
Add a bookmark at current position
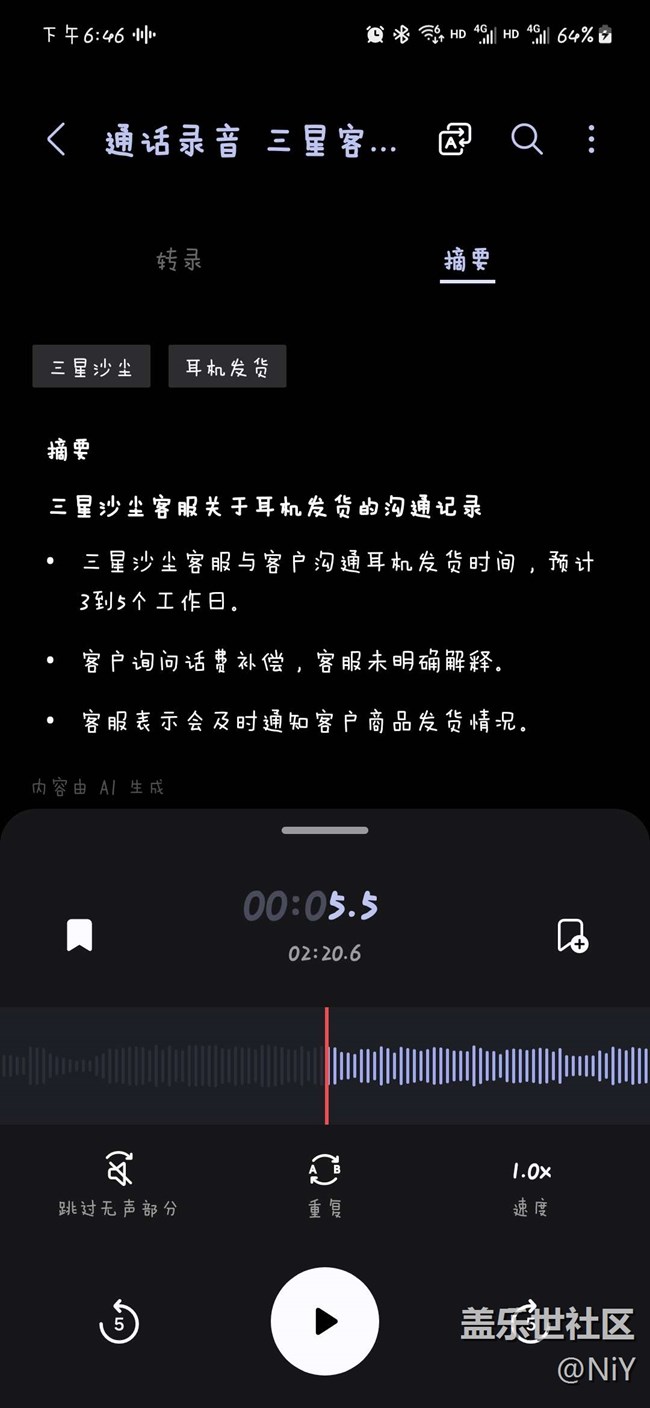(x=572, y=936)
